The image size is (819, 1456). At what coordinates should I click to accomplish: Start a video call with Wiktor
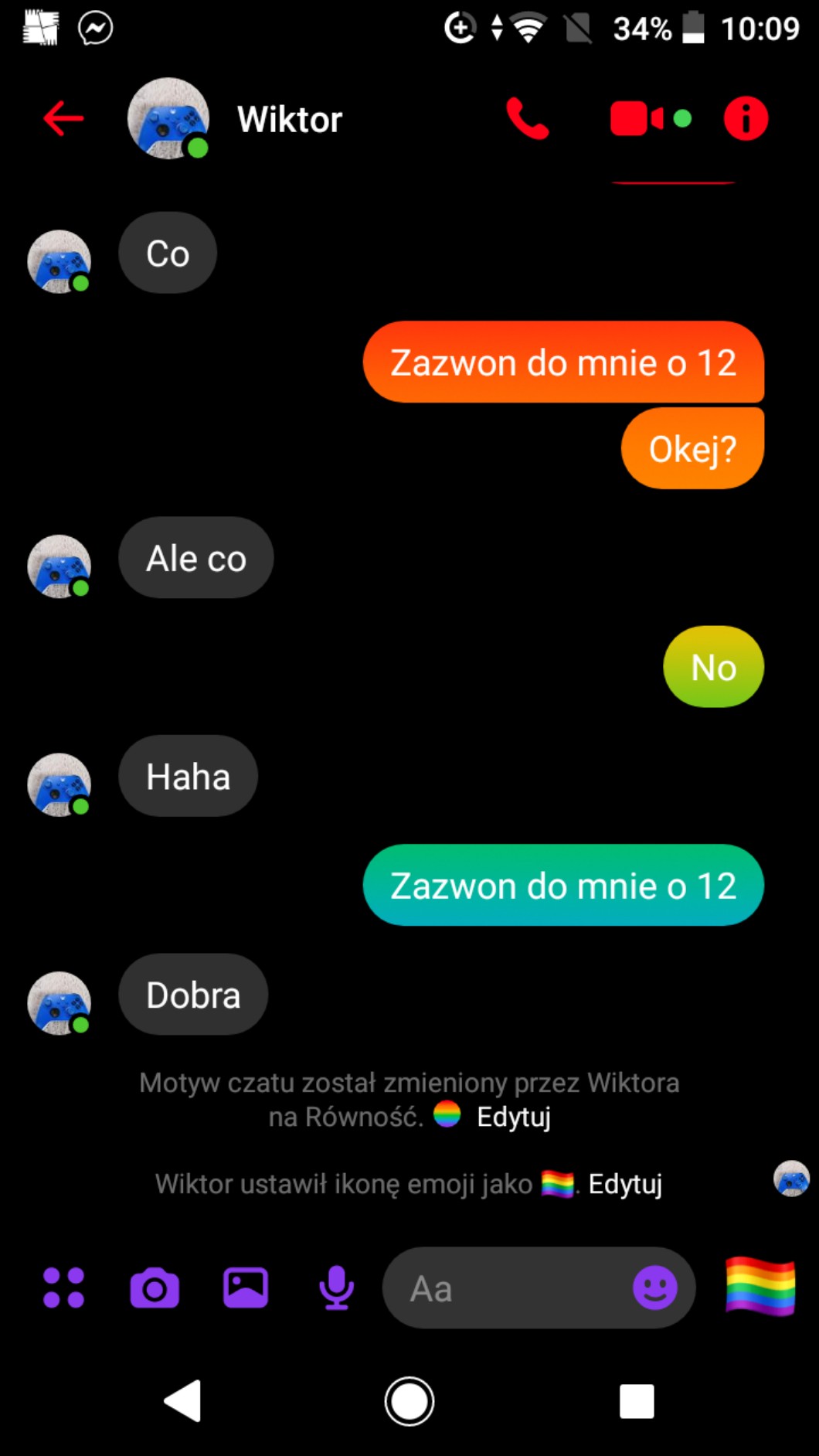(x=637, y=118)
